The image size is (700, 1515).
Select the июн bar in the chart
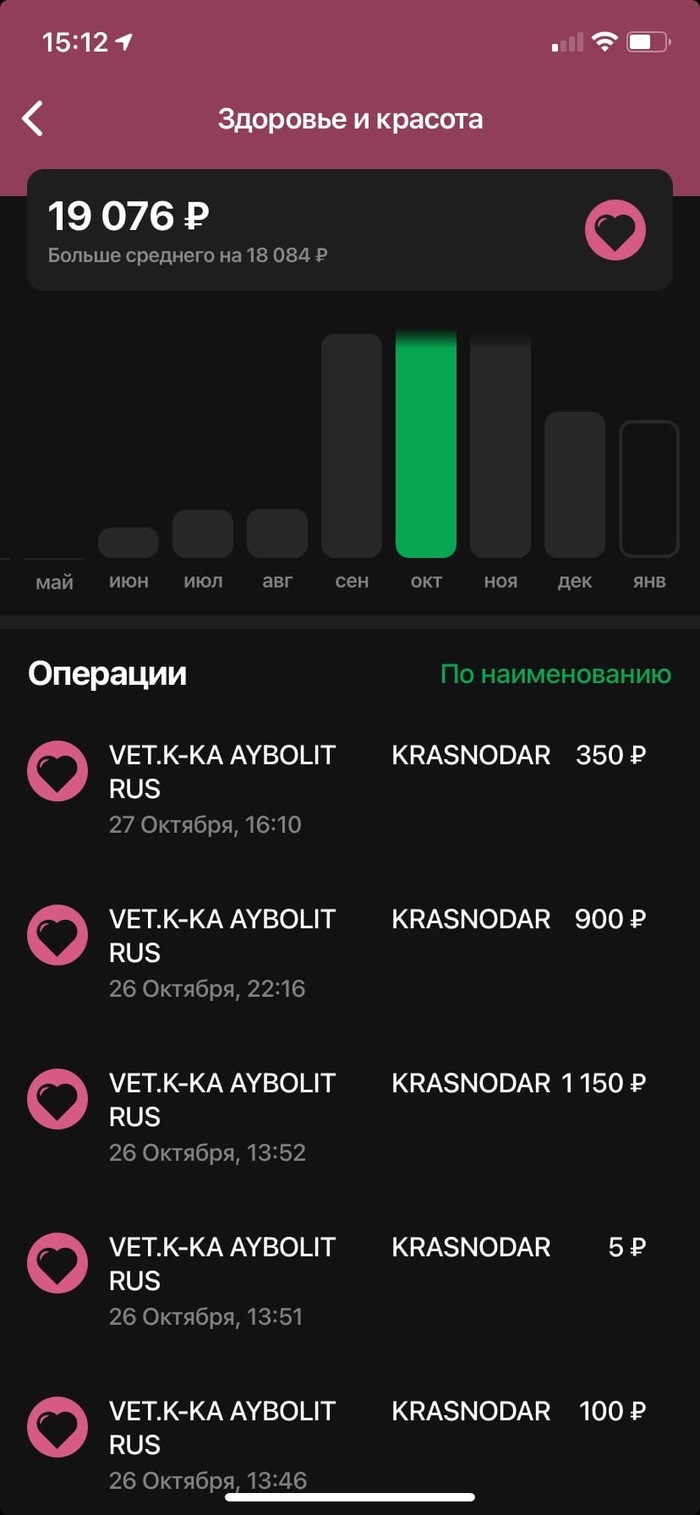128,542
